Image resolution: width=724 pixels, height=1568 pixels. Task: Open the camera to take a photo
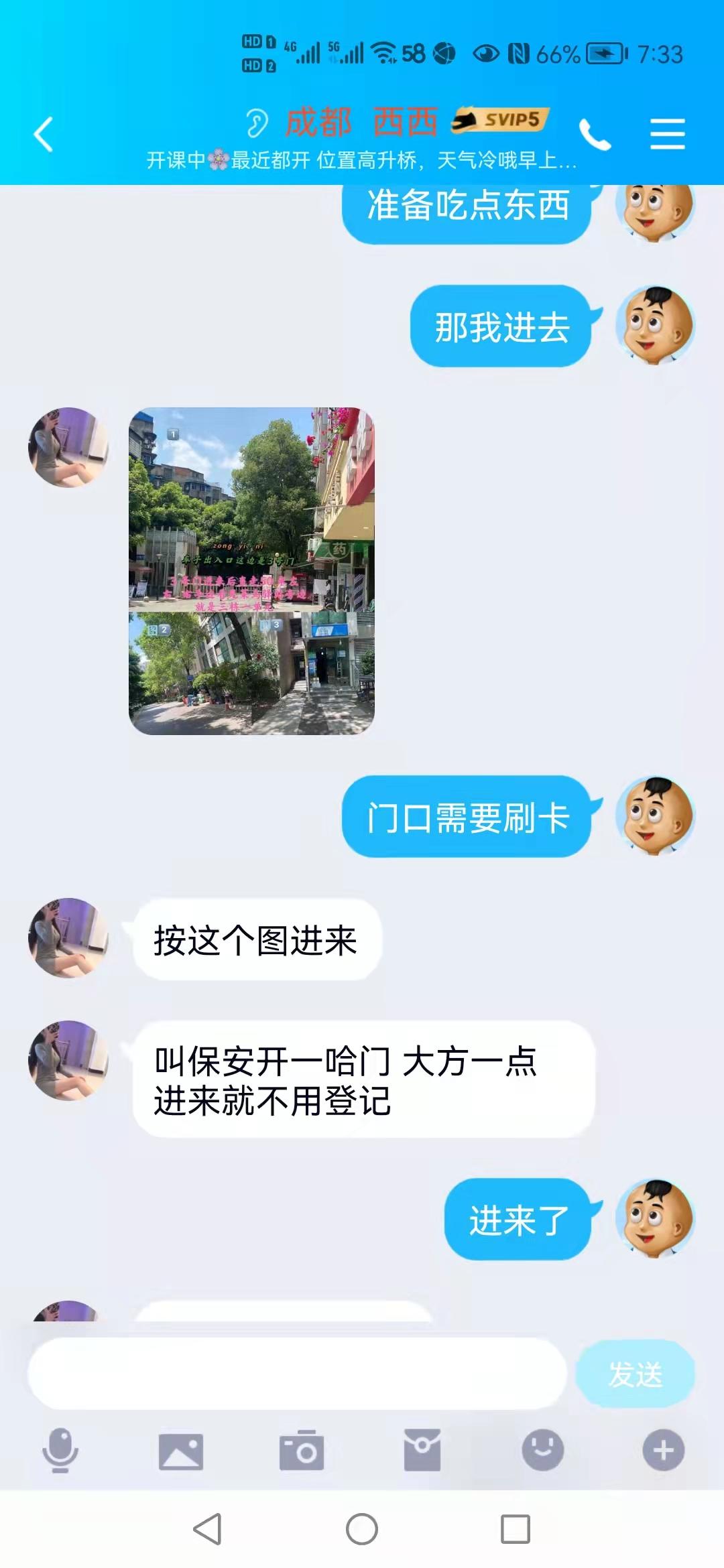(x=302, y=1451)
